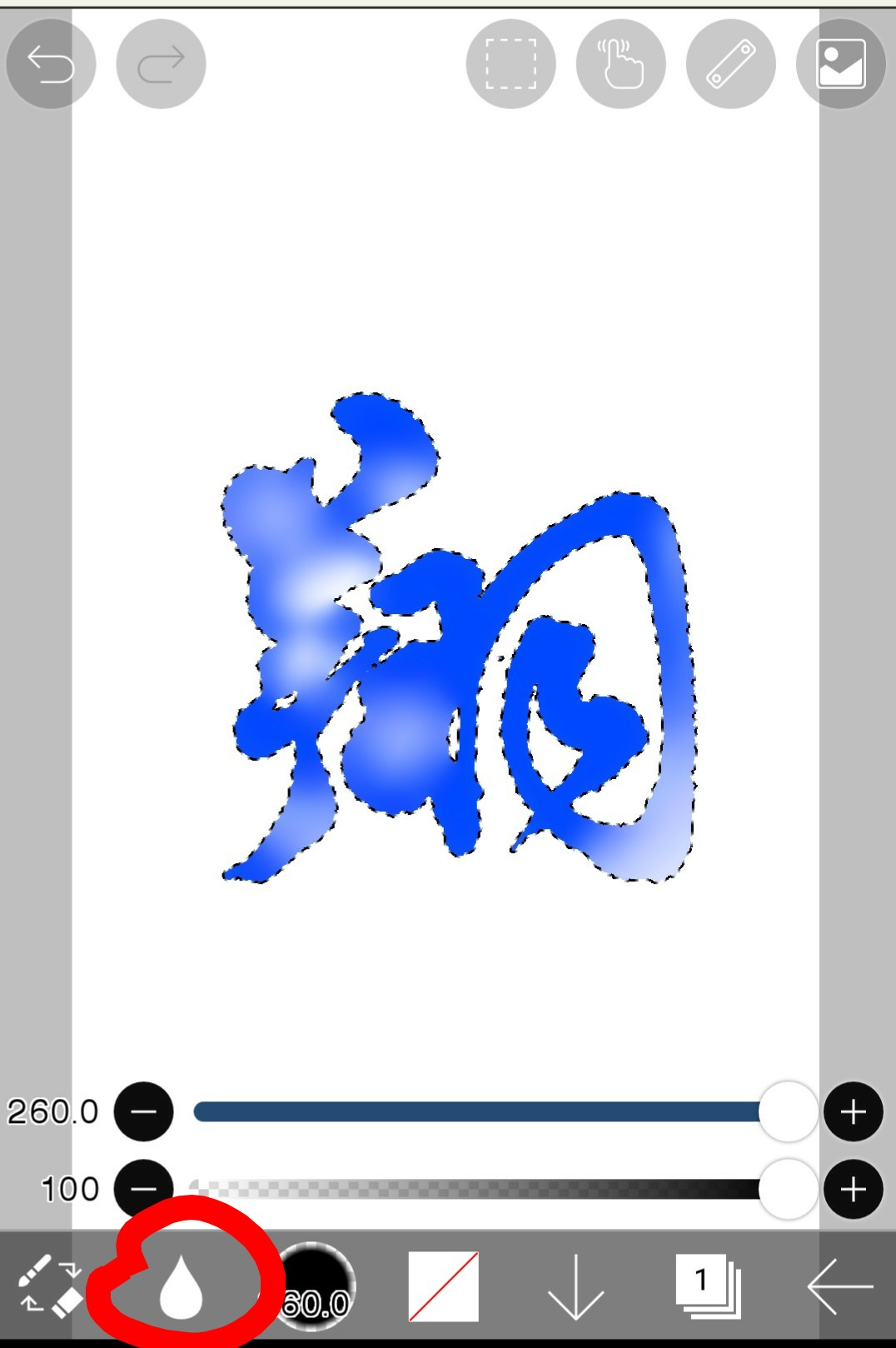Decrease the opacity of 100
Screen dimensions: 896x1348
point(143,1188)
